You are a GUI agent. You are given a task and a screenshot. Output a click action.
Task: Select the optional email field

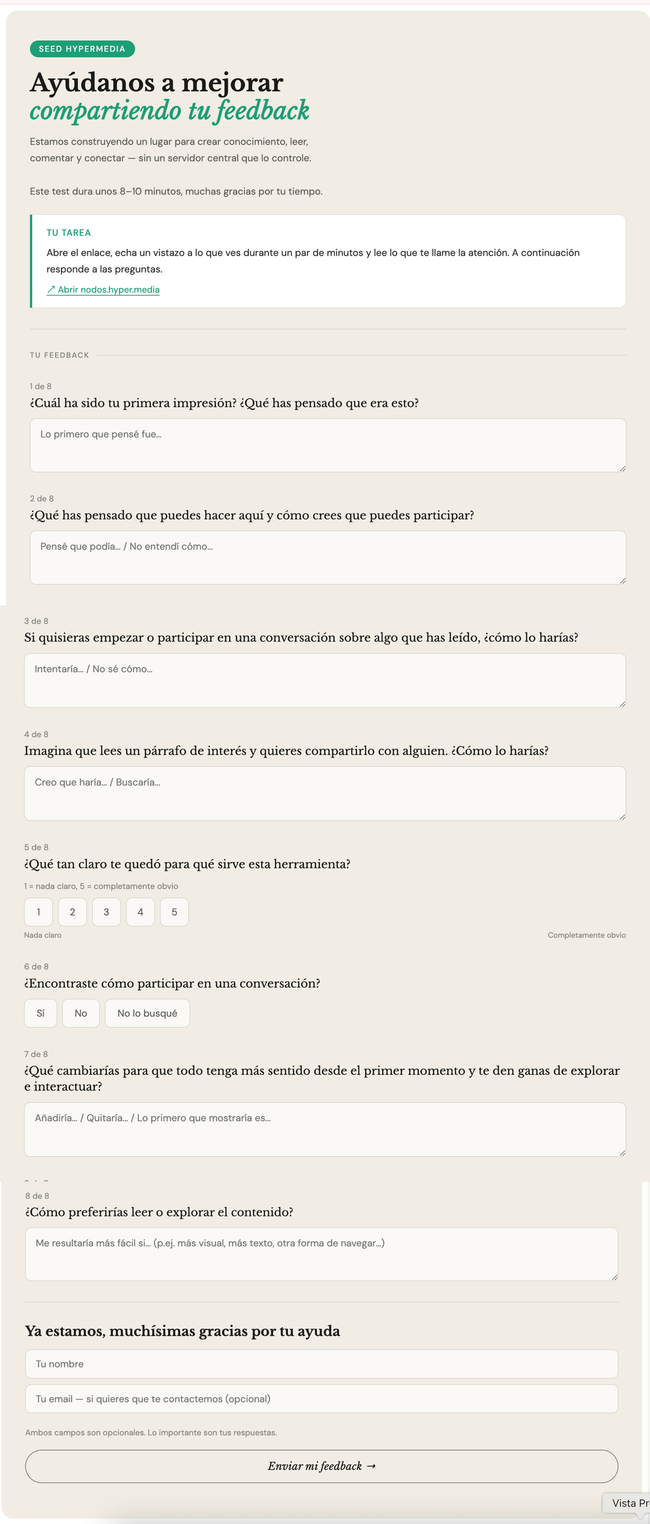[x=322, y=1398]
